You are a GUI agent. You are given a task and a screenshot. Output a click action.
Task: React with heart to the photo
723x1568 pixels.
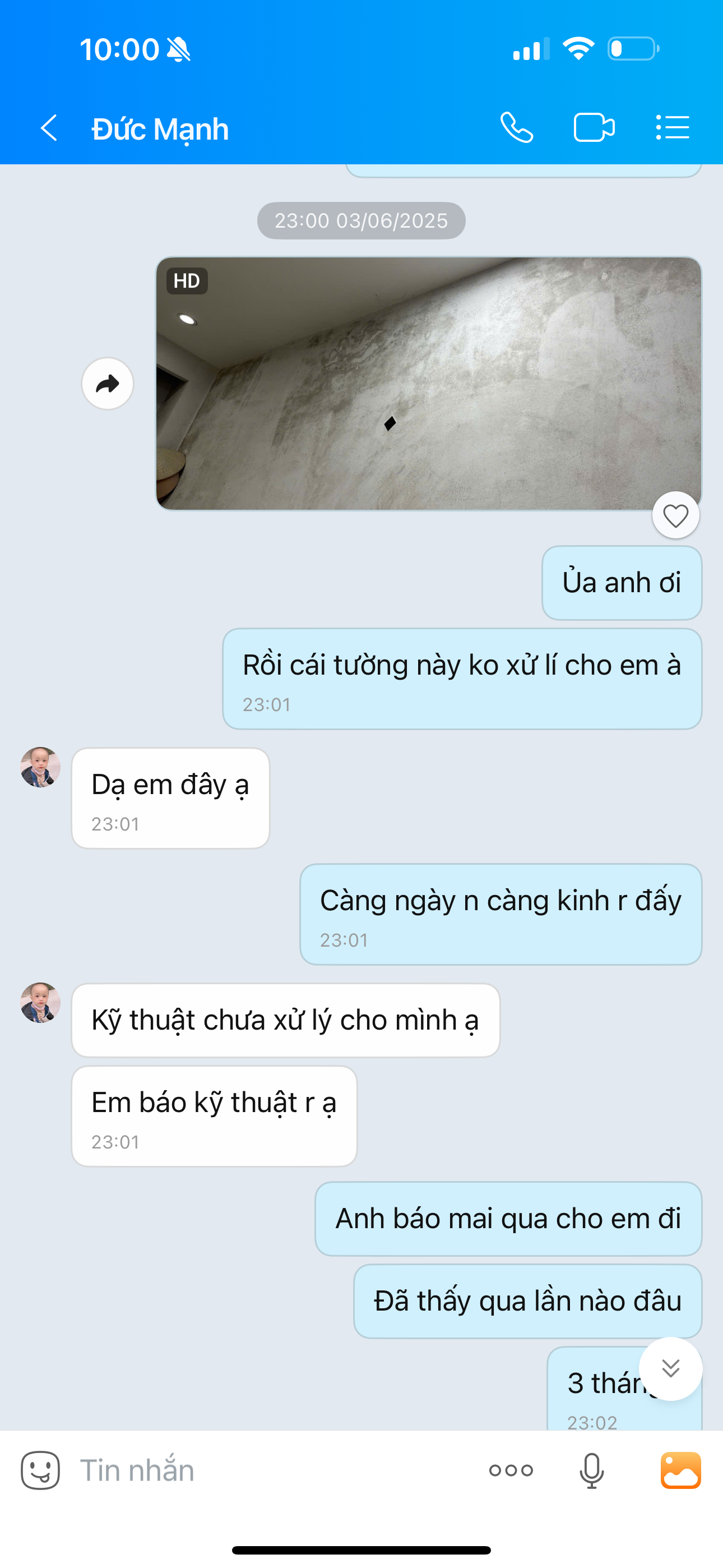coord(675,515)
